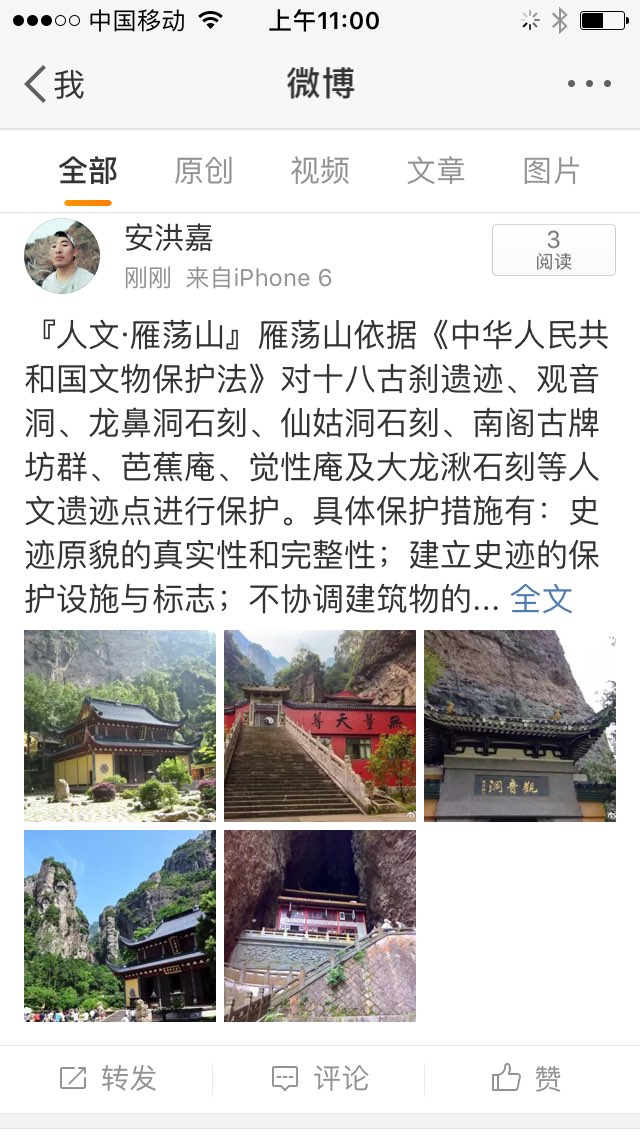Open the photo of the red wall staircase
Screen dimensions: 640x1136
click(x=320, y=726)
